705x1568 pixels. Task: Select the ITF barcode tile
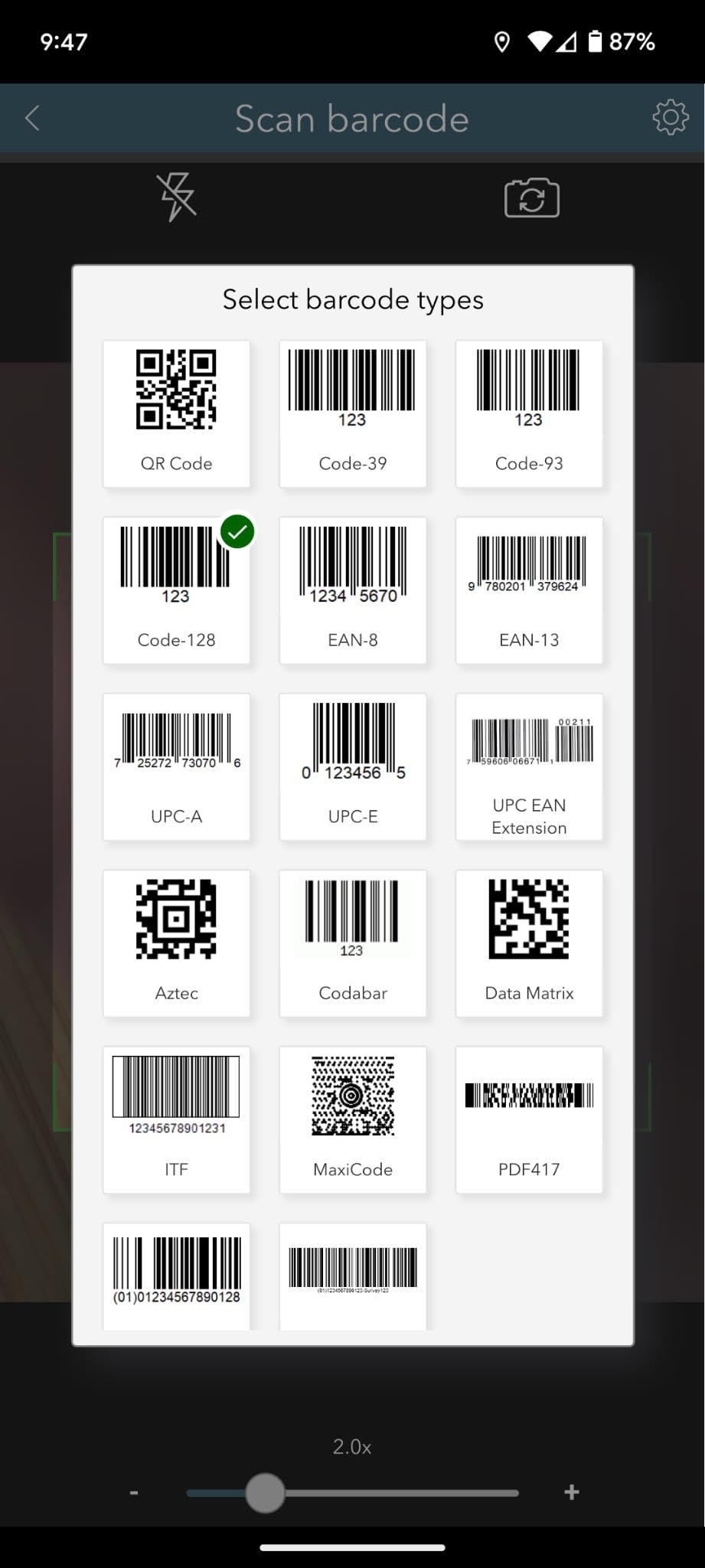click(176, 1119)
